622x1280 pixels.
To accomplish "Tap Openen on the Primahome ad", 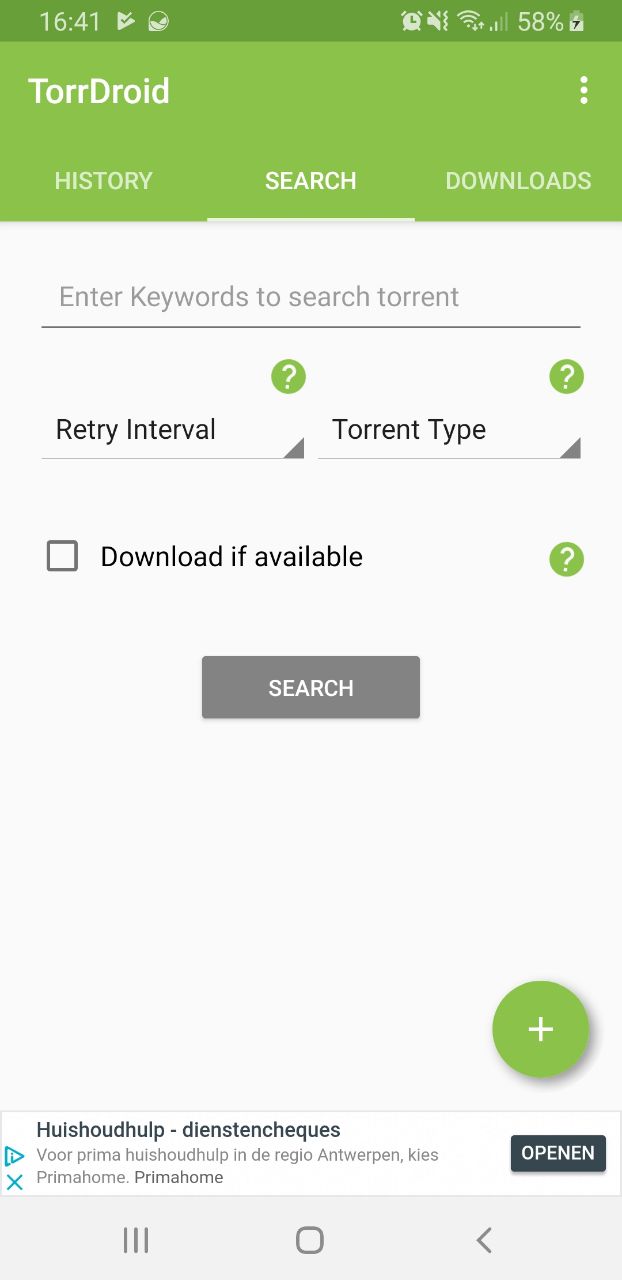I will point(558,1153).
